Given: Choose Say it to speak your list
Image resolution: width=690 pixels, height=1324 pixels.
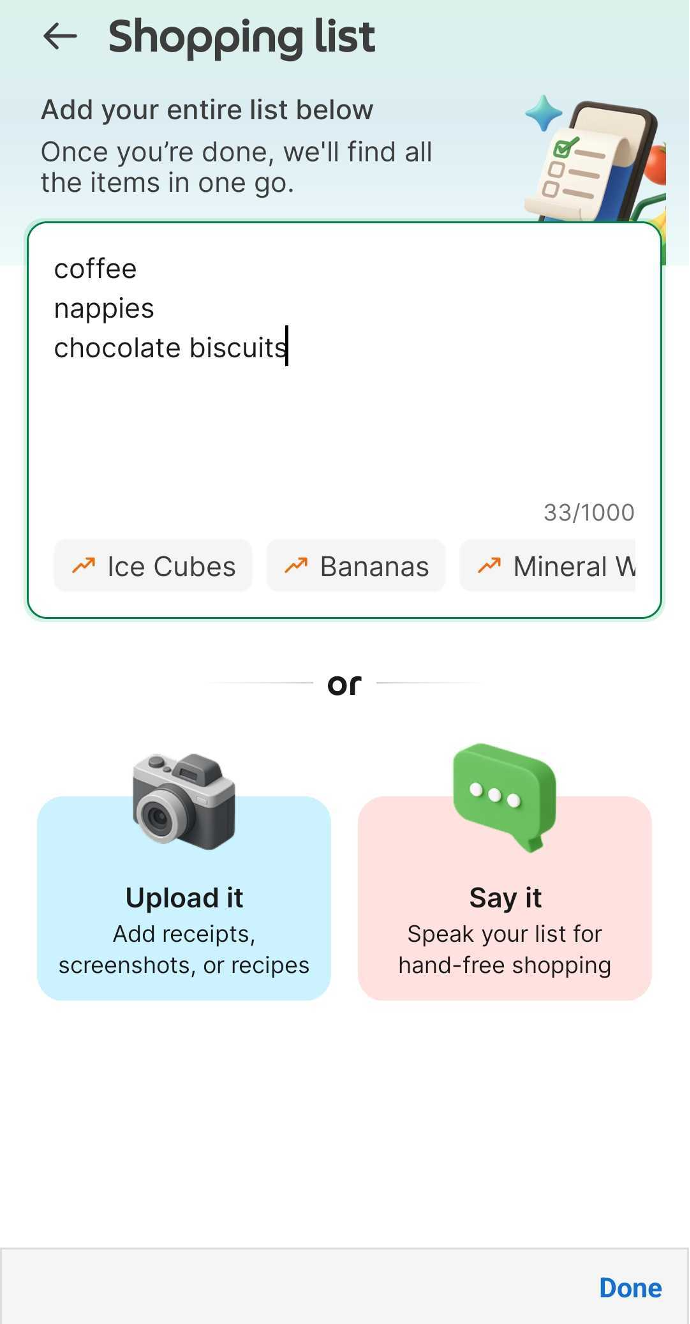Looking at the screenshot, I should point(505,898).
